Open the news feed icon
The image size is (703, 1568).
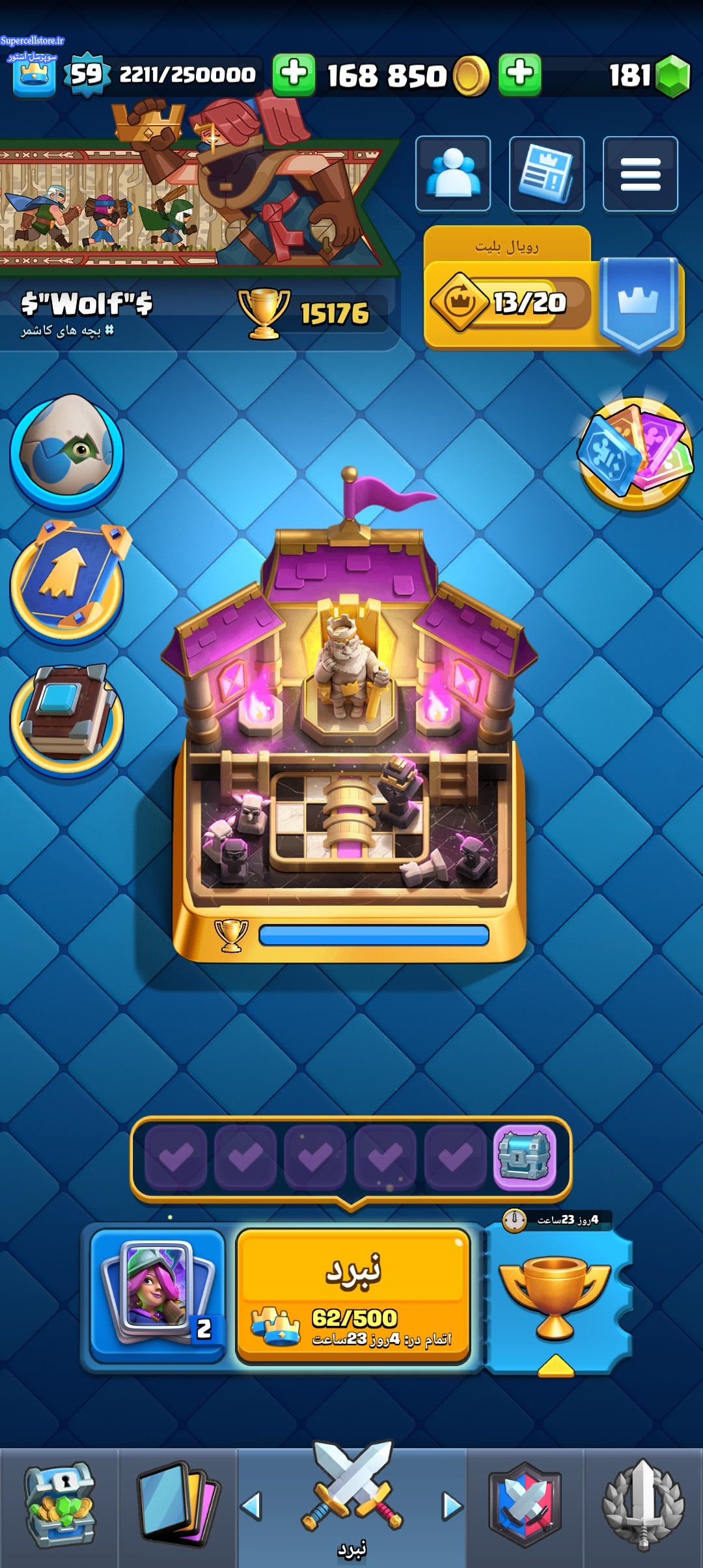547,174
